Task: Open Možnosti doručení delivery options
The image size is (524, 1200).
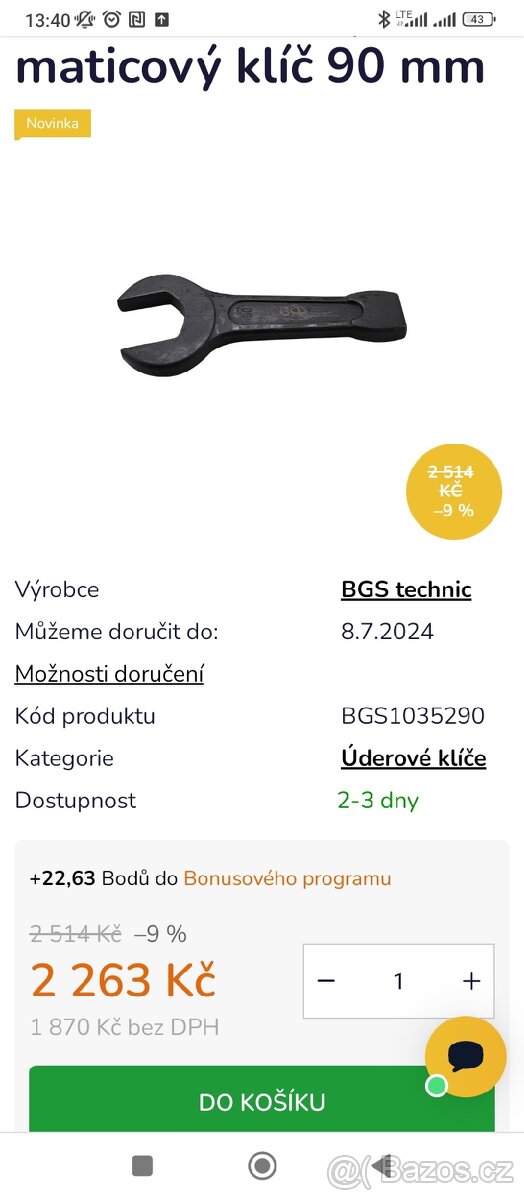Action: (x=109, y=673)
